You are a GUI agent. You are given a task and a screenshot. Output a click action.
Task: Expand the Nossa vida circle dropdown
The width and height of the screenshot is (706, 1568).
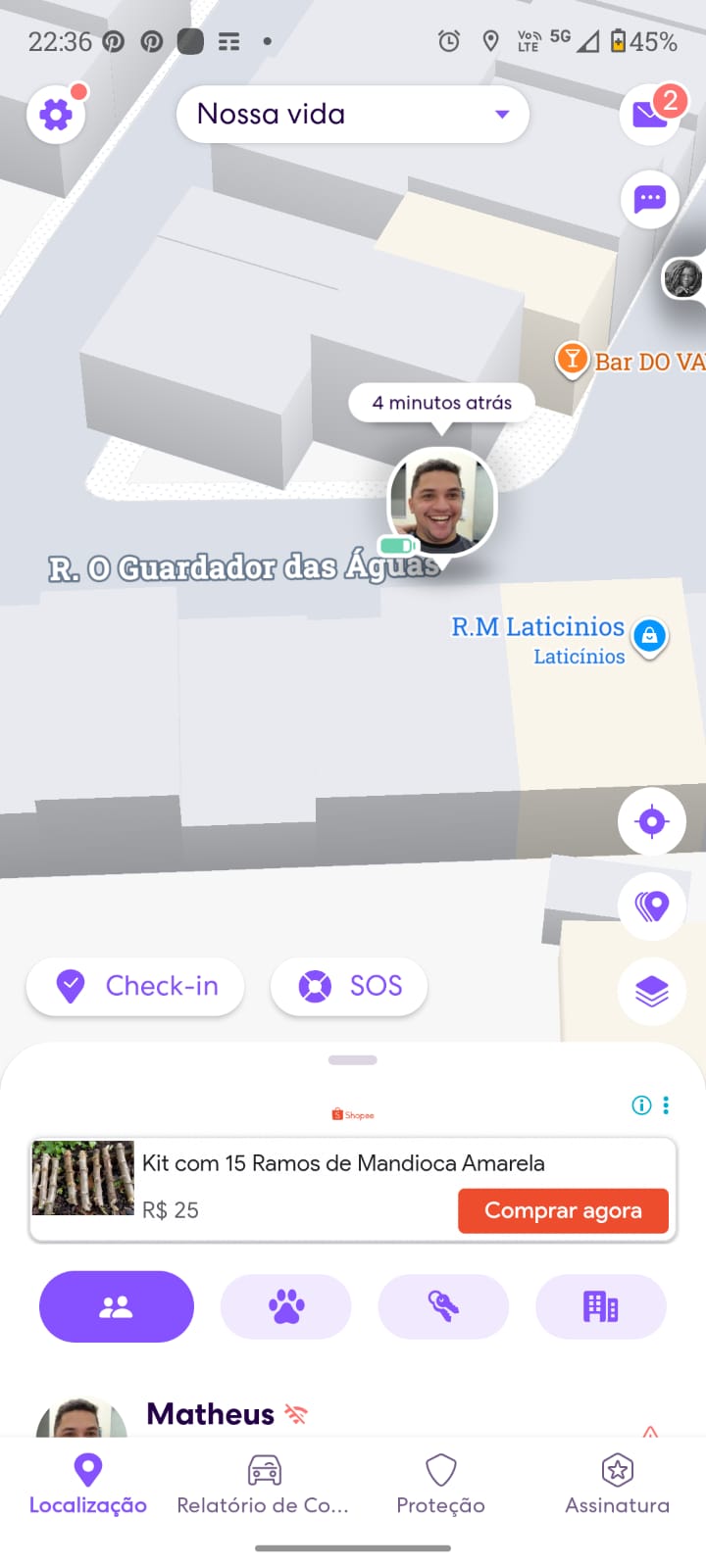[353, 115]
